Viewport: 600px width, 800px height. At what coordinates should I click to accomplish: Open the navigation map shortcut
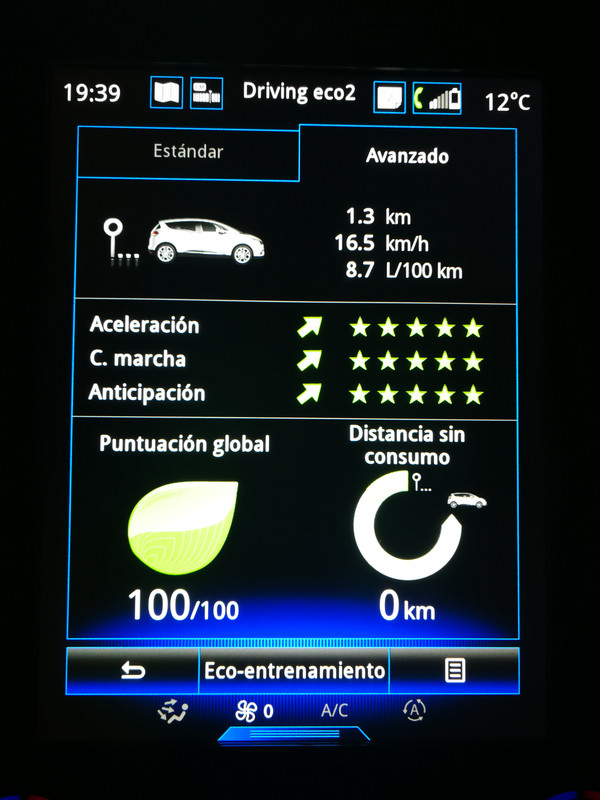(167, 94)
